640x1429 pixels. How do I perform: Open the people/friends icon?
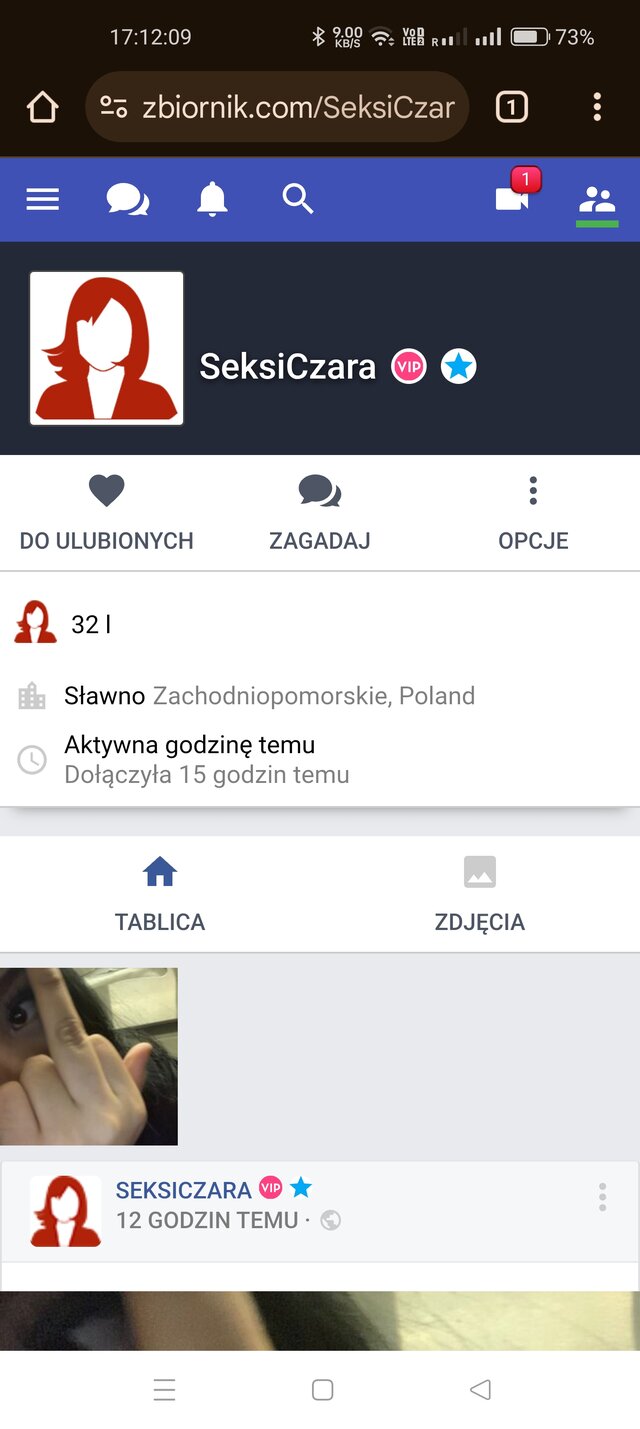click(597, 200)
